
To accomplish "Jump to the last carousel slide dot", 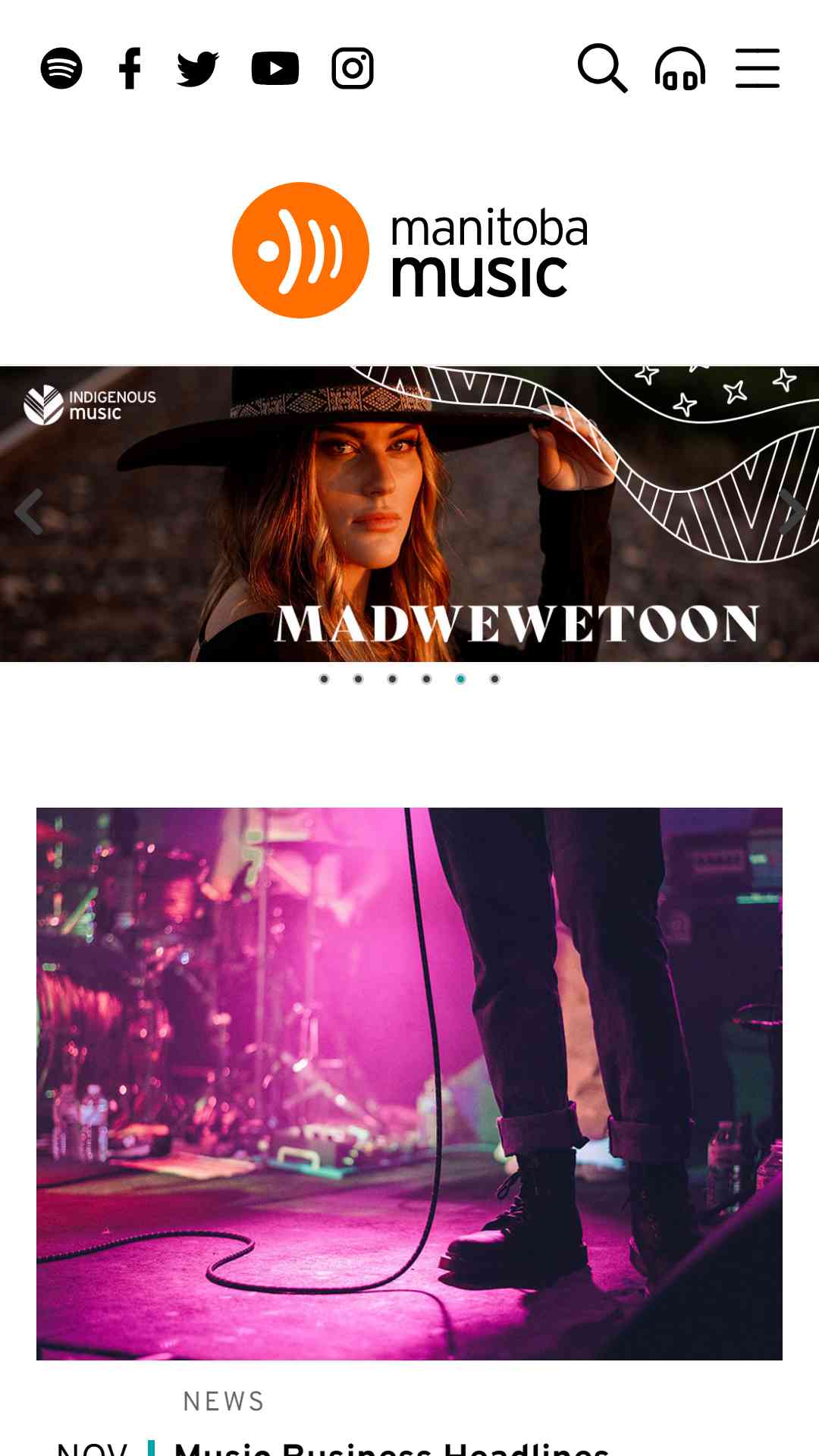I will coord(494,679).
